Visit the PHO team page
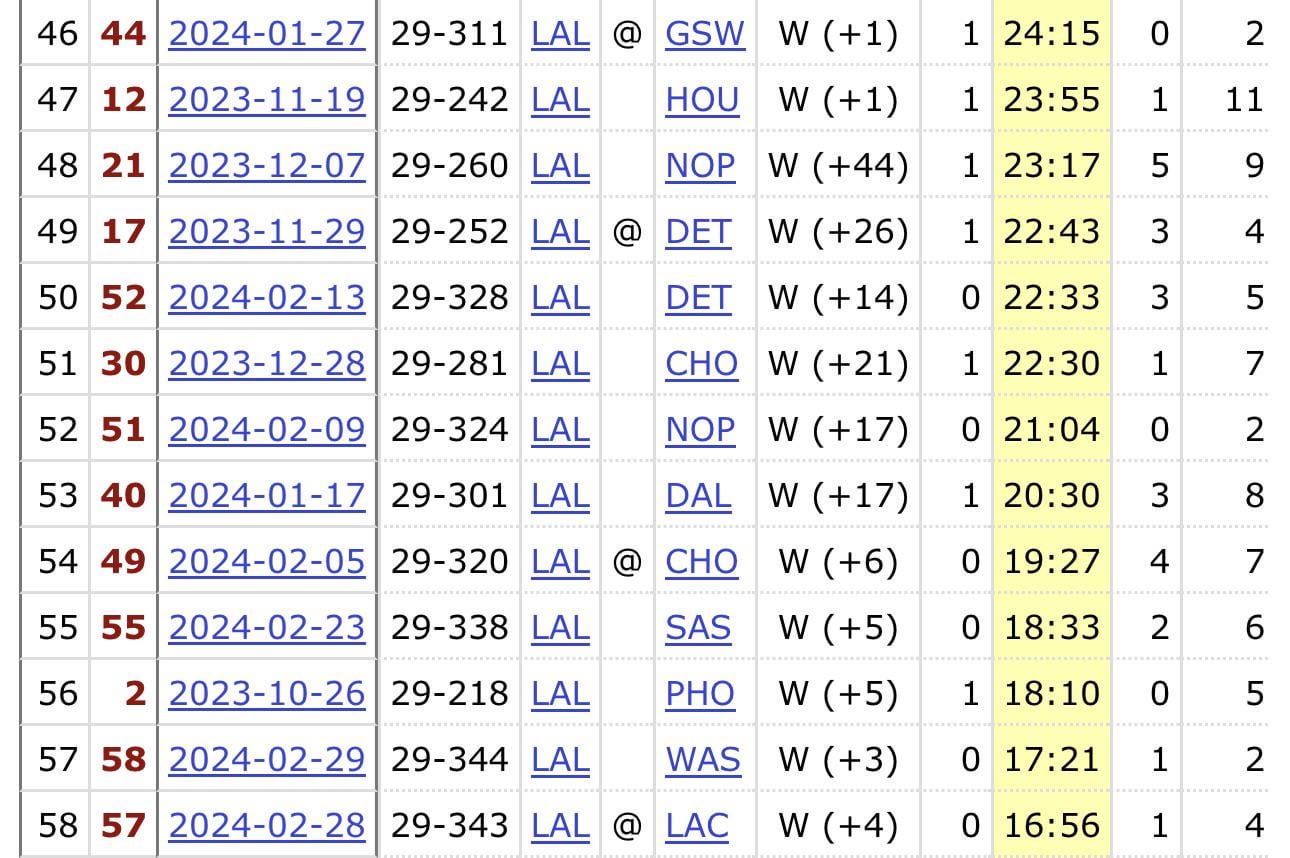The image size is (1290, 858). 700,694
